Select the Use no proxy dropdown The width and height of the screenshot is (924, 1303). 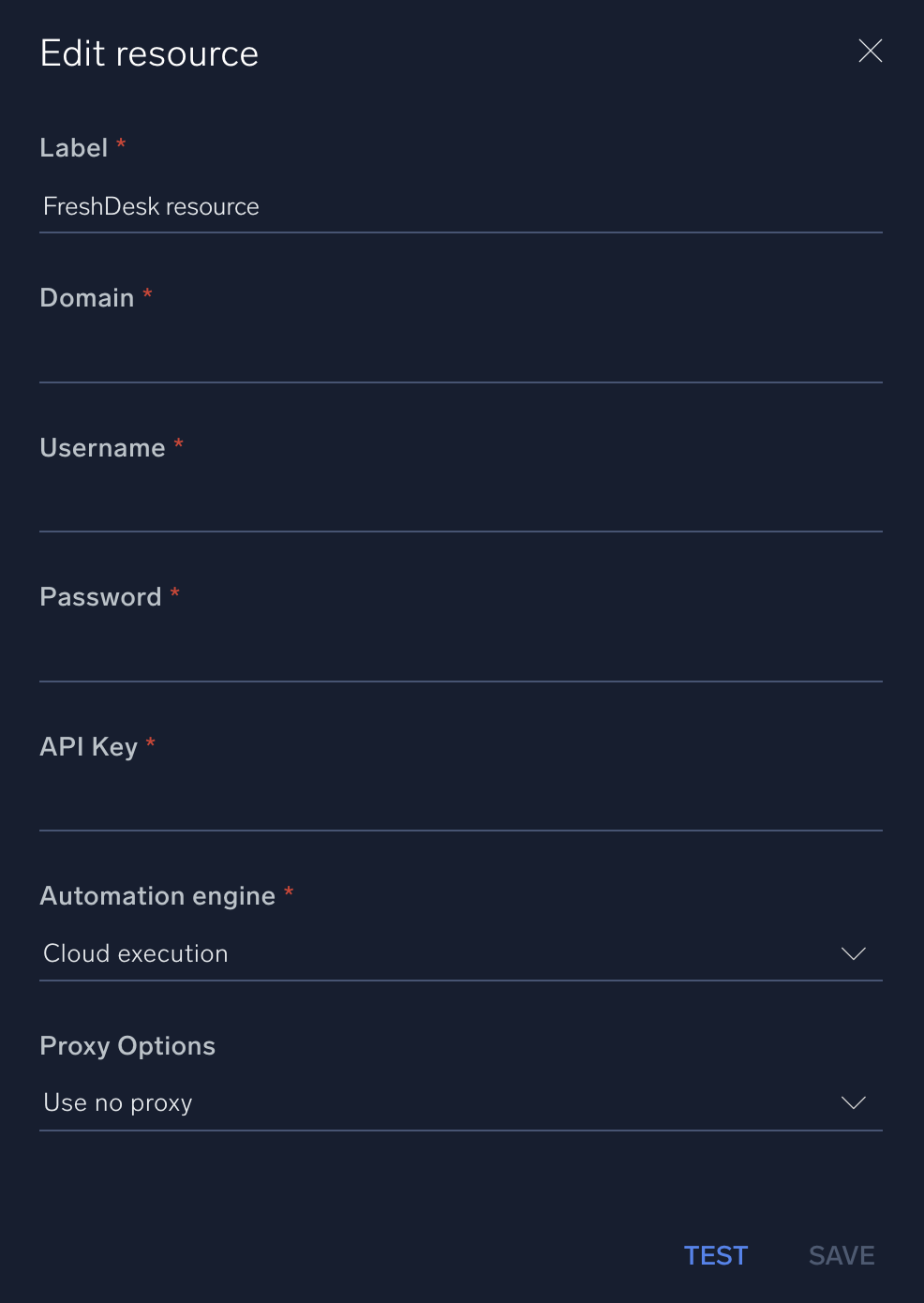[459, 1102]
